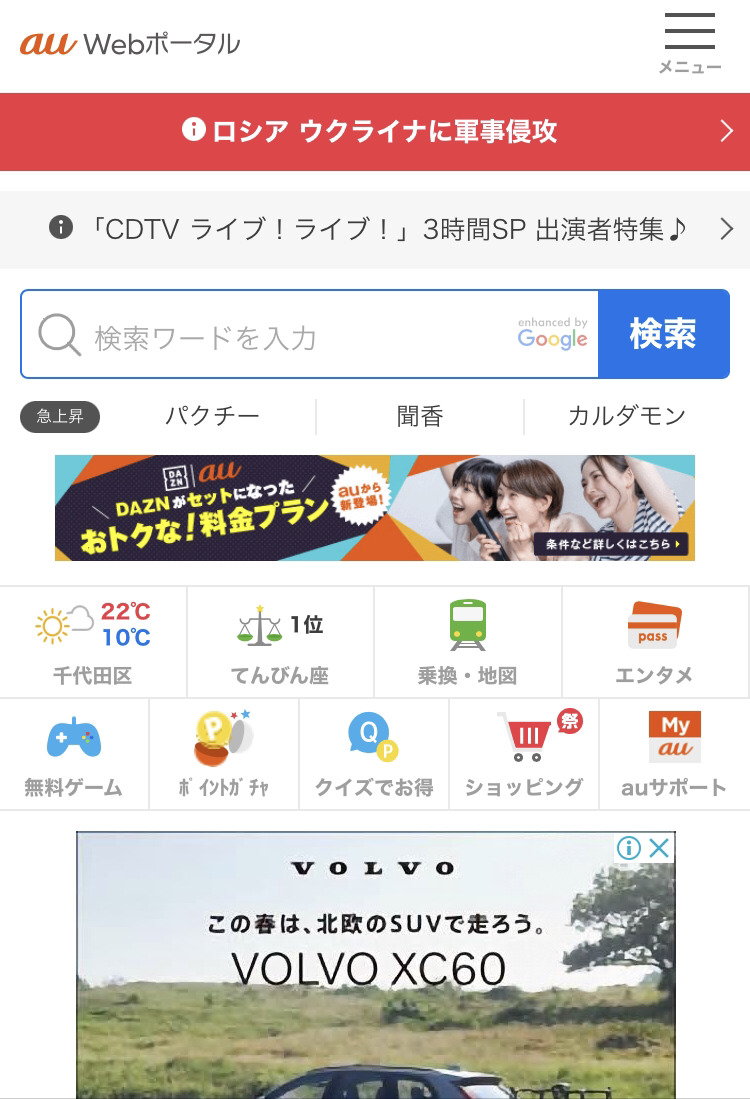The image size is (750, 1099).
Task: Expand the CDTV ライブ！ライブ！ headline
Action: [375, 229]
